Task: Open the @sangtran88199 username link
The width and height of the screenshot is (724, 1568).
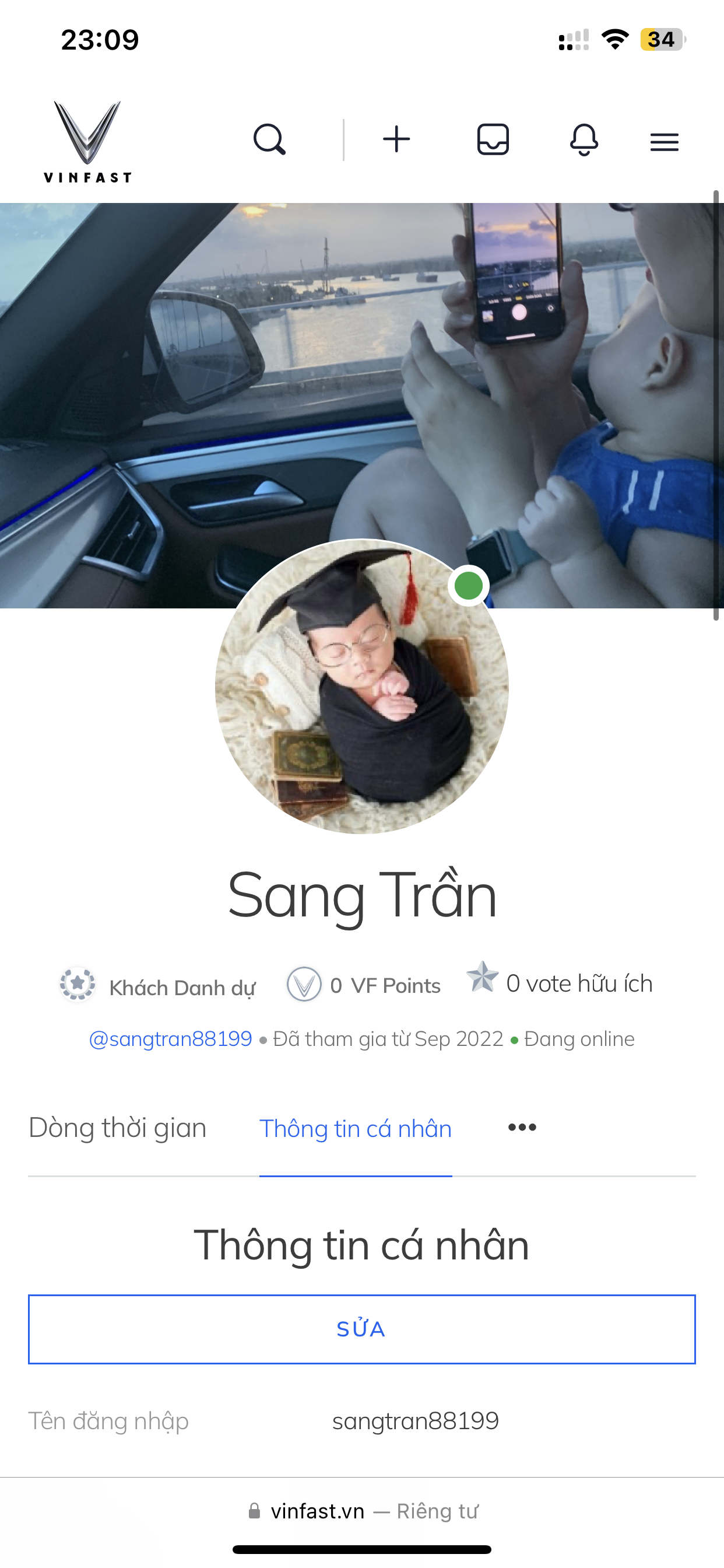Action: pos(170,1038)
